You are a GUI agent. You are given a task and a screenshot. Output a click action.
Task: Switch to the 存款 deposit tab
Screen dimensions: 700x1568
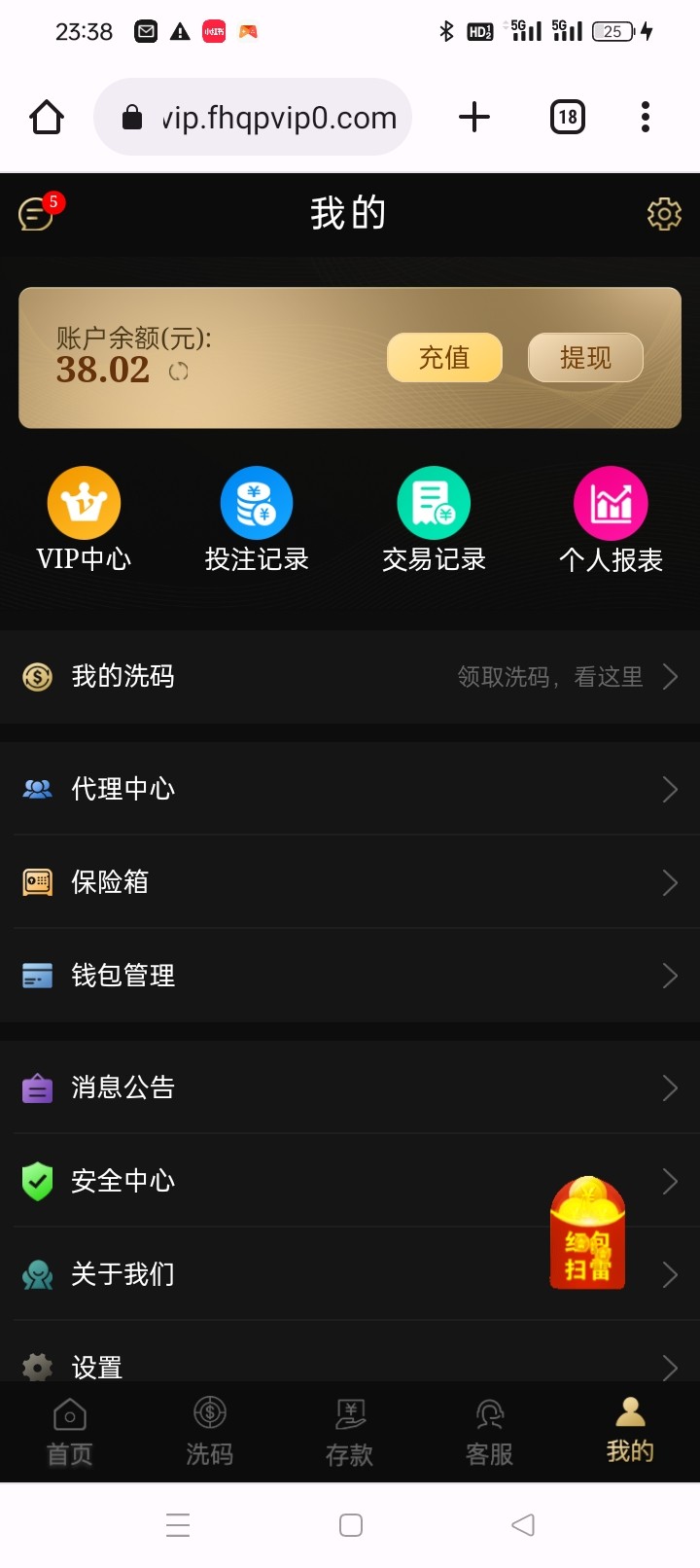(349, 1432)
